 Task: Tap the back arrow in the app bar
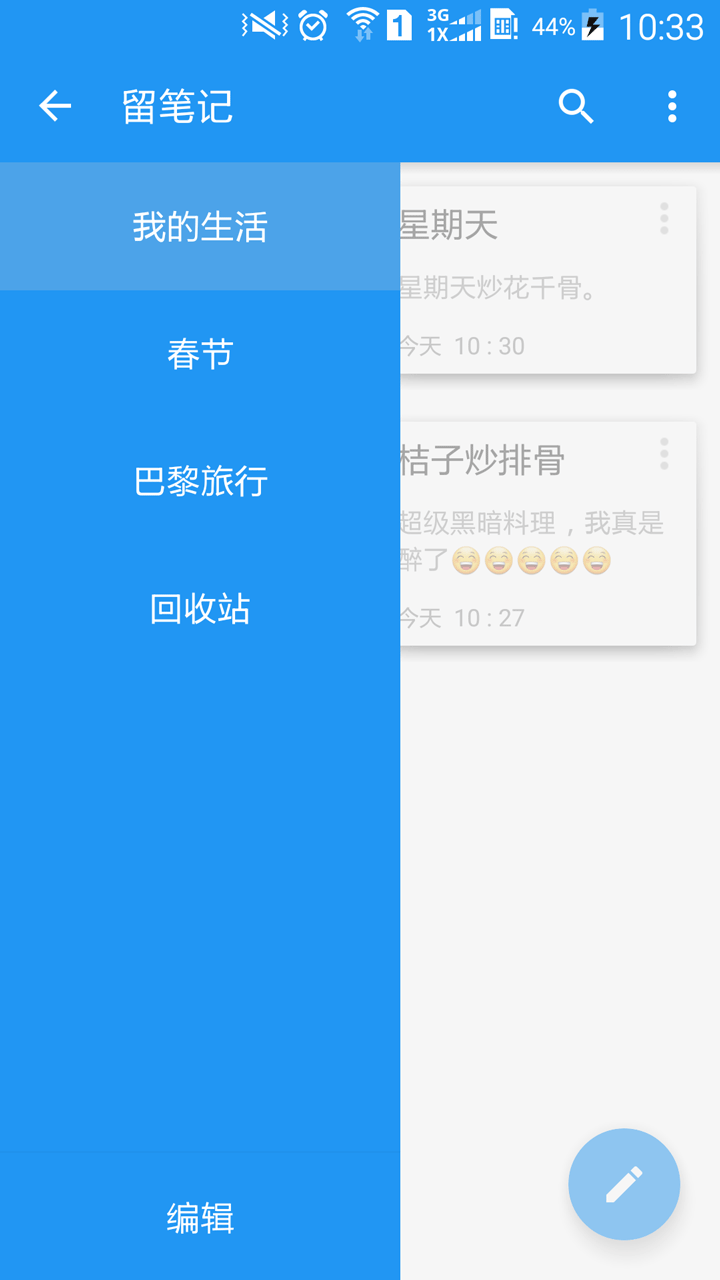(55, 106)
